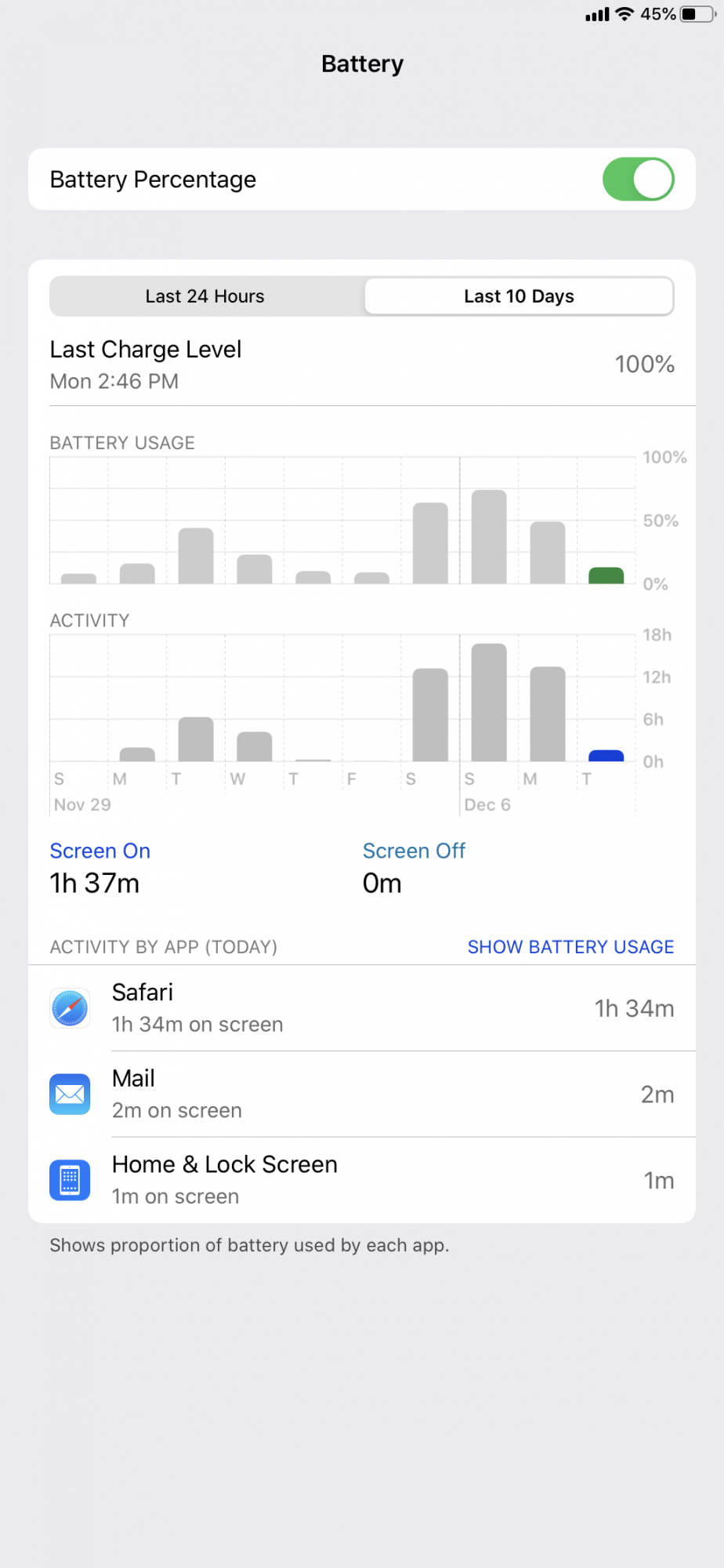Screen dimensions: 724x1568
Task: Select today's blue activity bar
Action: point(606,756)
